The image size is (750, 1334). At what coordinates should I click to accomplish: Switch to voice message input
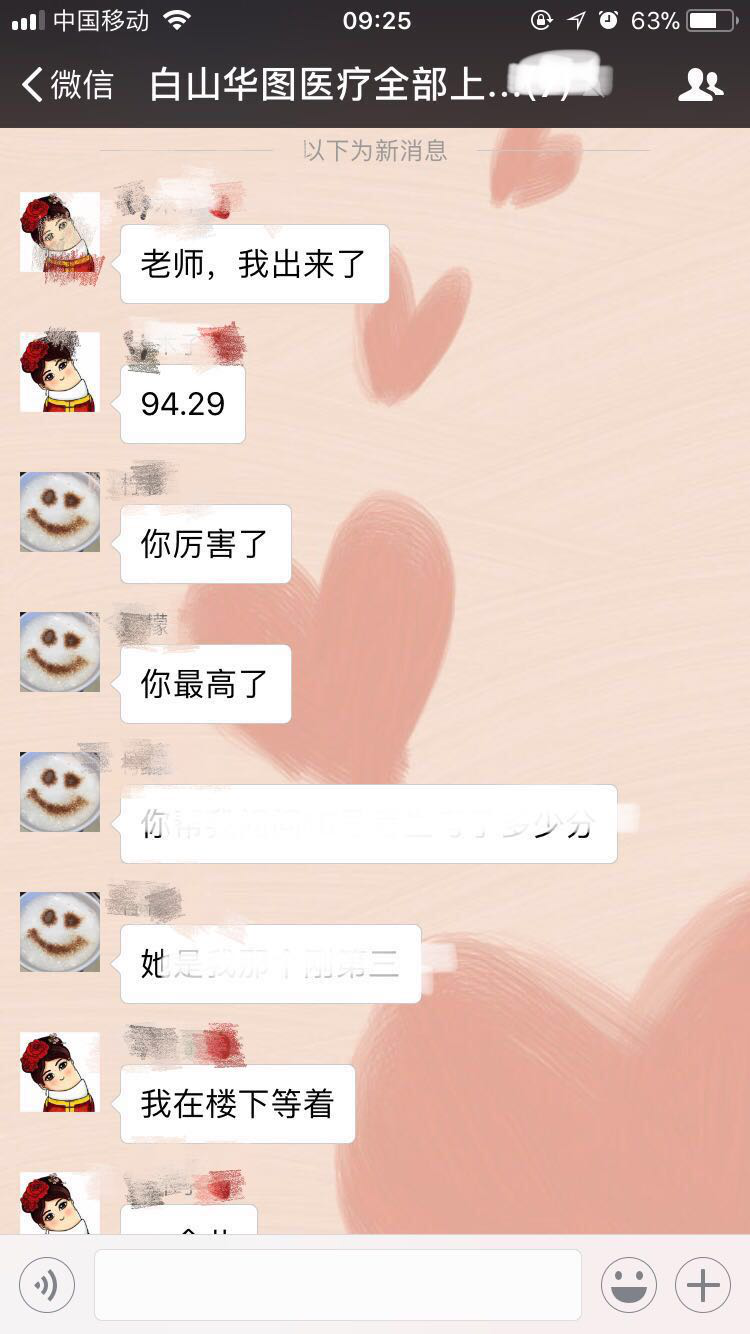point(47,1285)
